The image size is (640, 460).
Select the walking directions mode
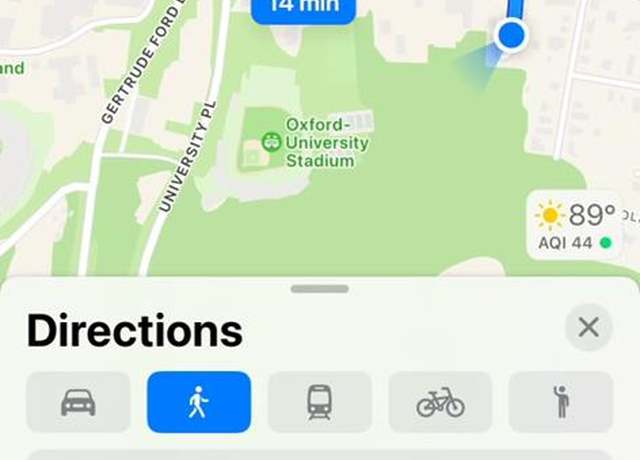[x=199, y=402]
